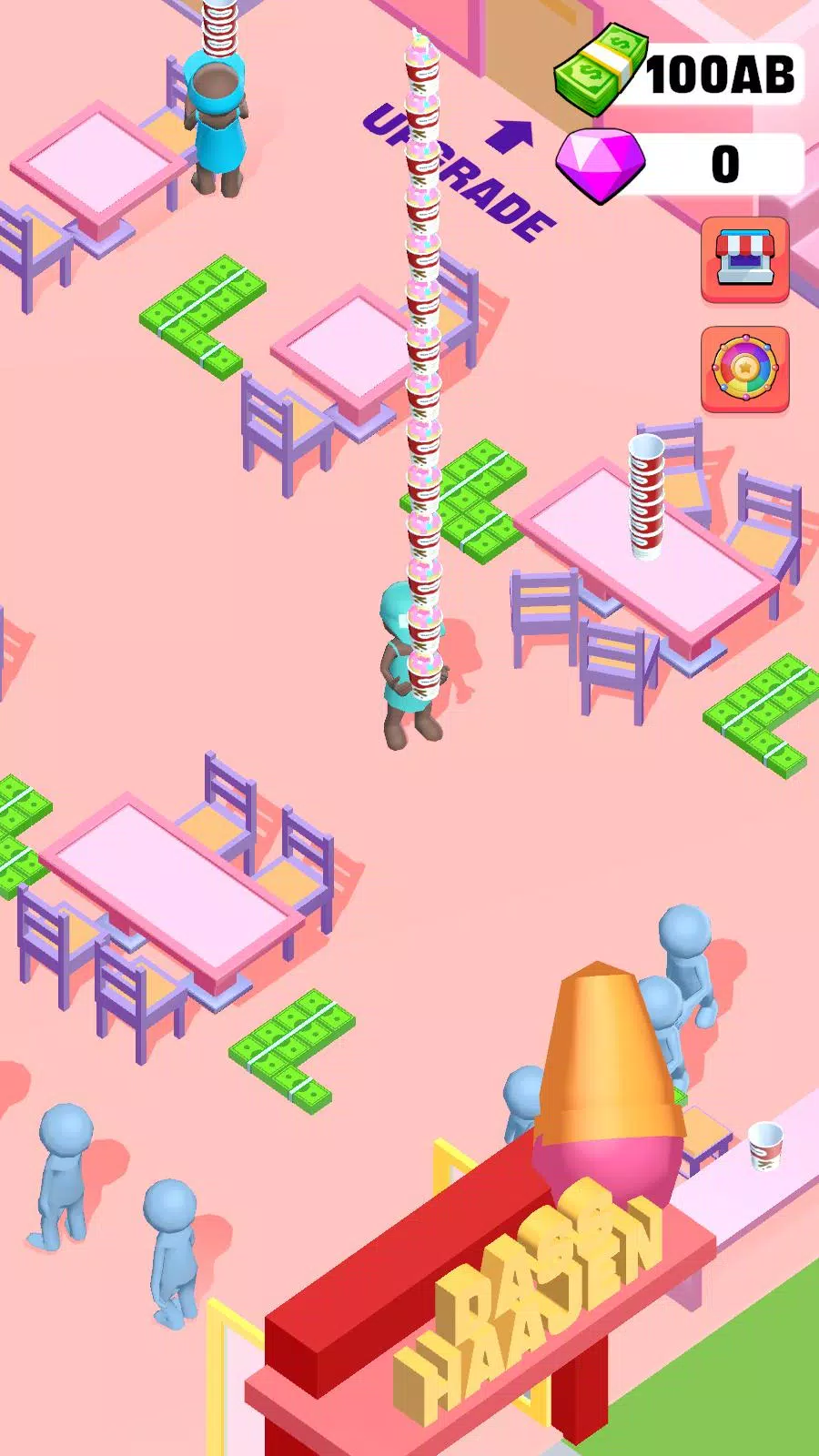Open the lucky spin wheel
This screenshot has height=1456, width=819.
pos(744,369)
